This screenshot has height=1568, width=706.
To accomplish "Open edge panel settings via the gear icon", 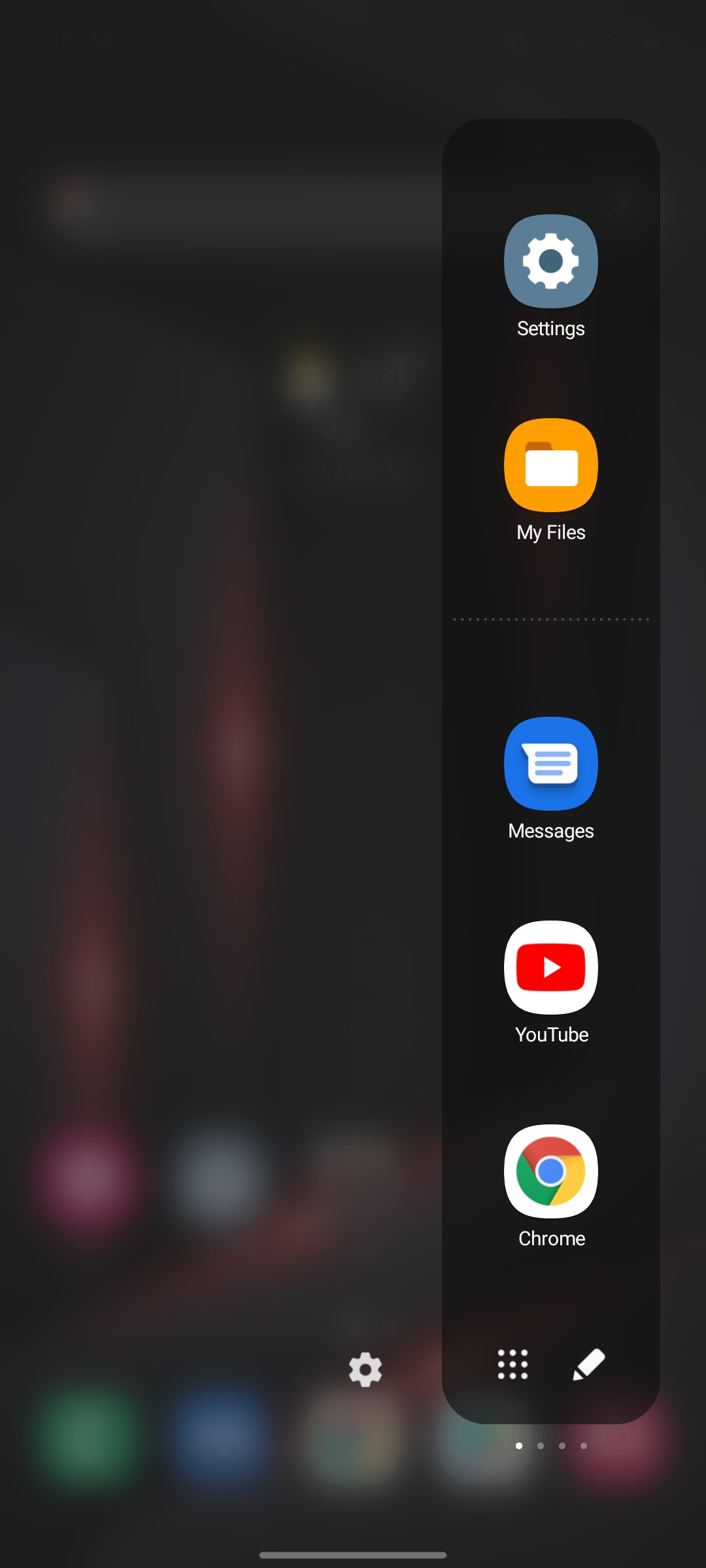I will click(x=365, y=1369).
